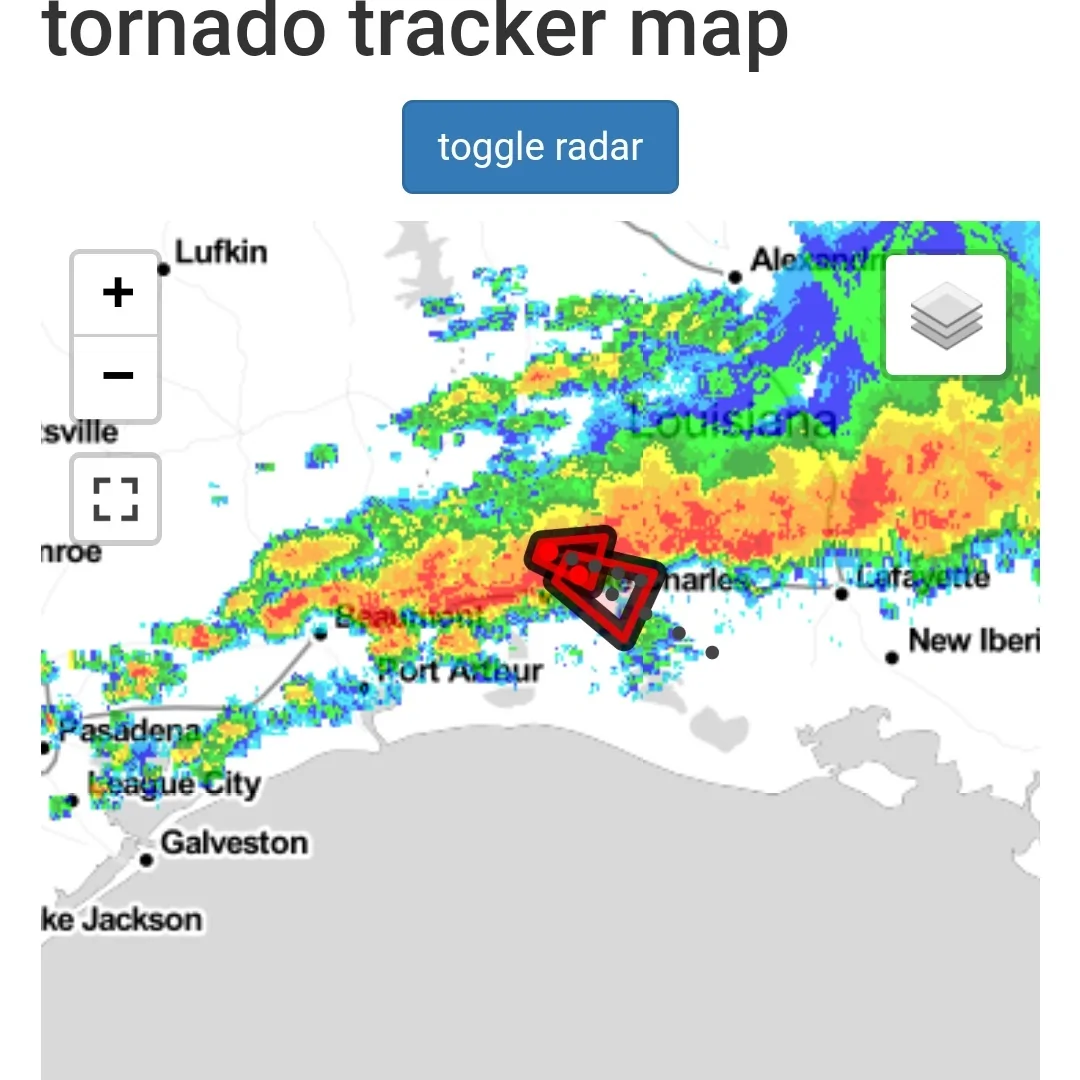Open the map in fullscreen
Image resolution: width=1080 pixels, height=1080 pixels.
click(x=115, y=499)
